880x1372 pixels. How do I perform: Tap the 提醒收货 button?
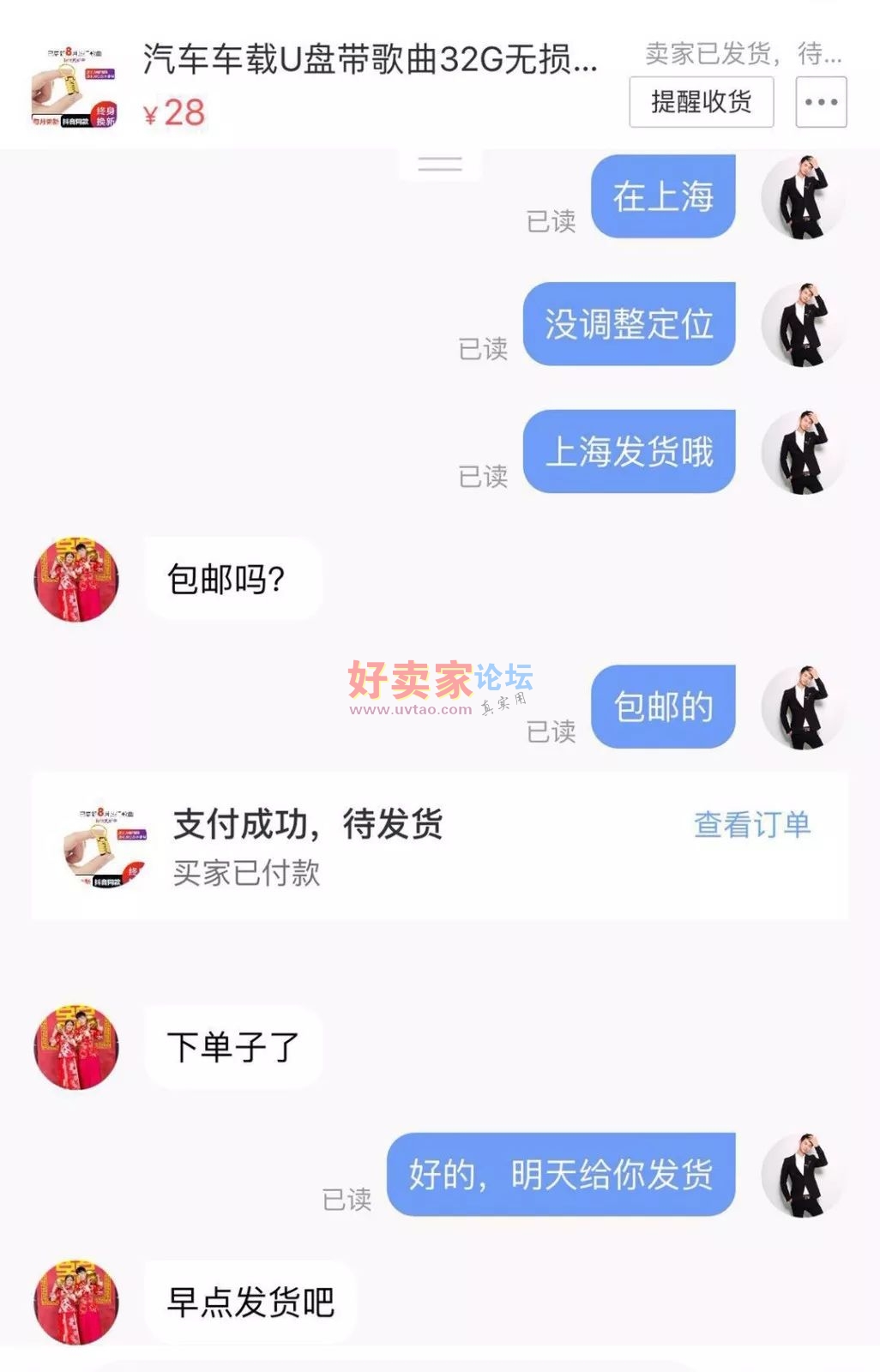[x=701, y=102]
